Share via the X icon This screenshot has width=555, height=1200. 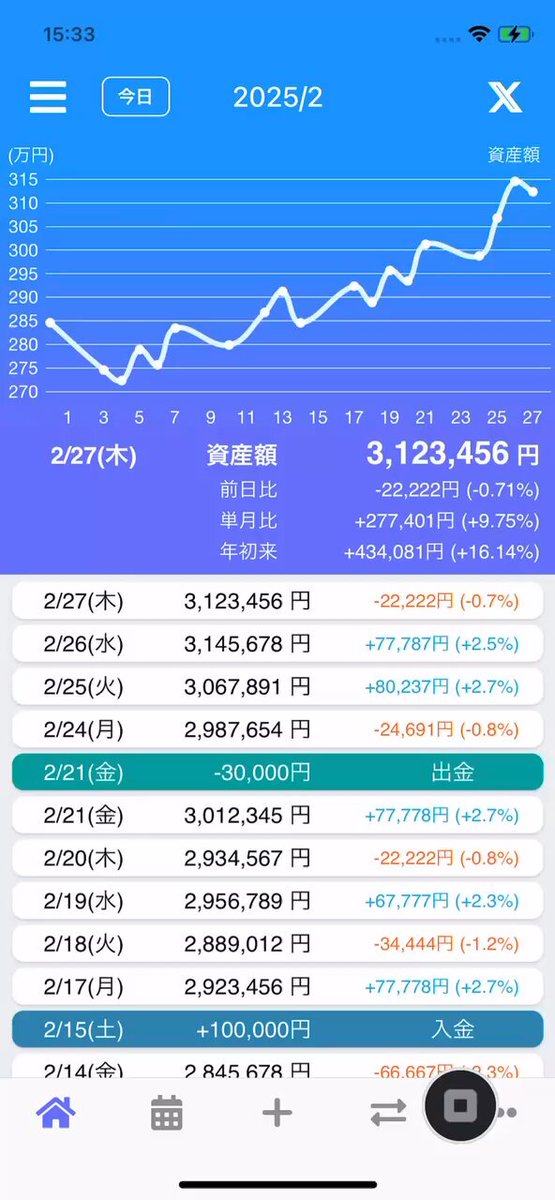tap(505, 97)
